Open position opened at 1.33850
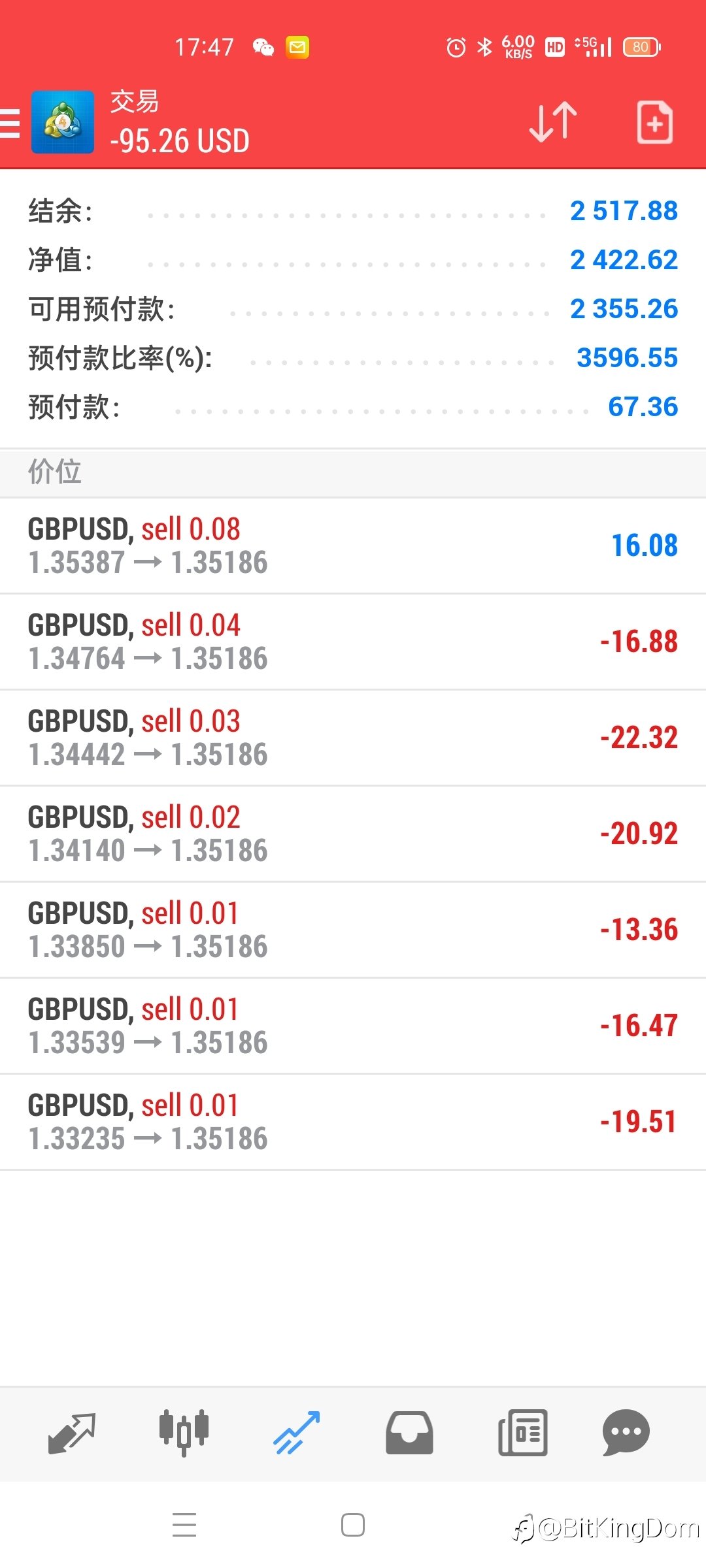The height and width of the screenshot is (1568, 706). 353,930
